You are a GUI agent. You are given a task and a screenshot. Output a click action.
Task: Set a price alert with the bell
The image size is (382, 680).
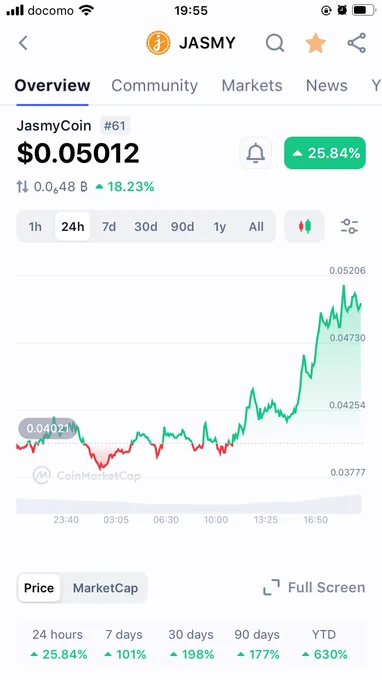click(x=256, y=153)
